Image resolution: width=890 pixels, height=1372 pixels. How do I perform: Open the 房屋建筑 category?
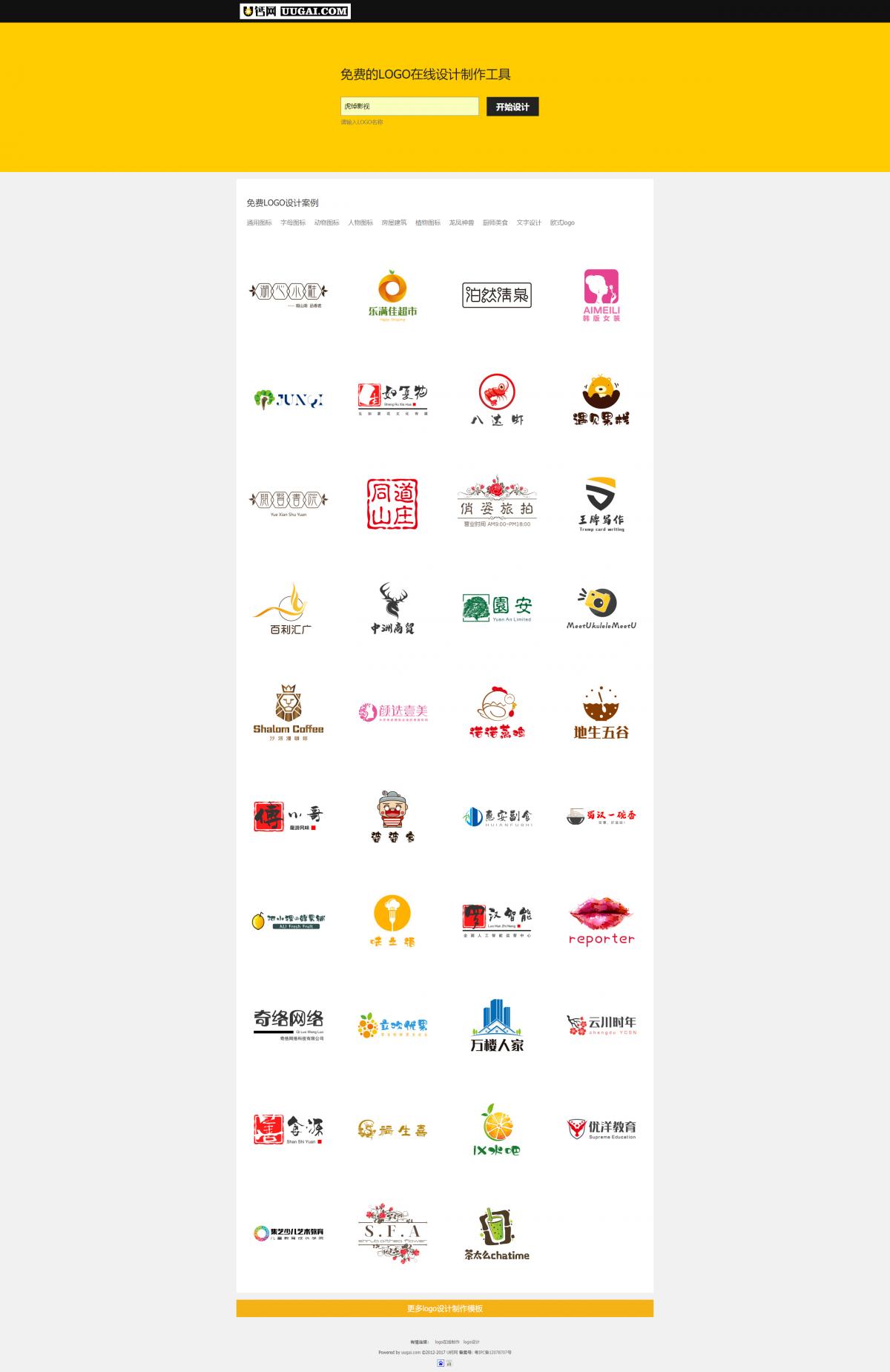(x=394, y=222)
